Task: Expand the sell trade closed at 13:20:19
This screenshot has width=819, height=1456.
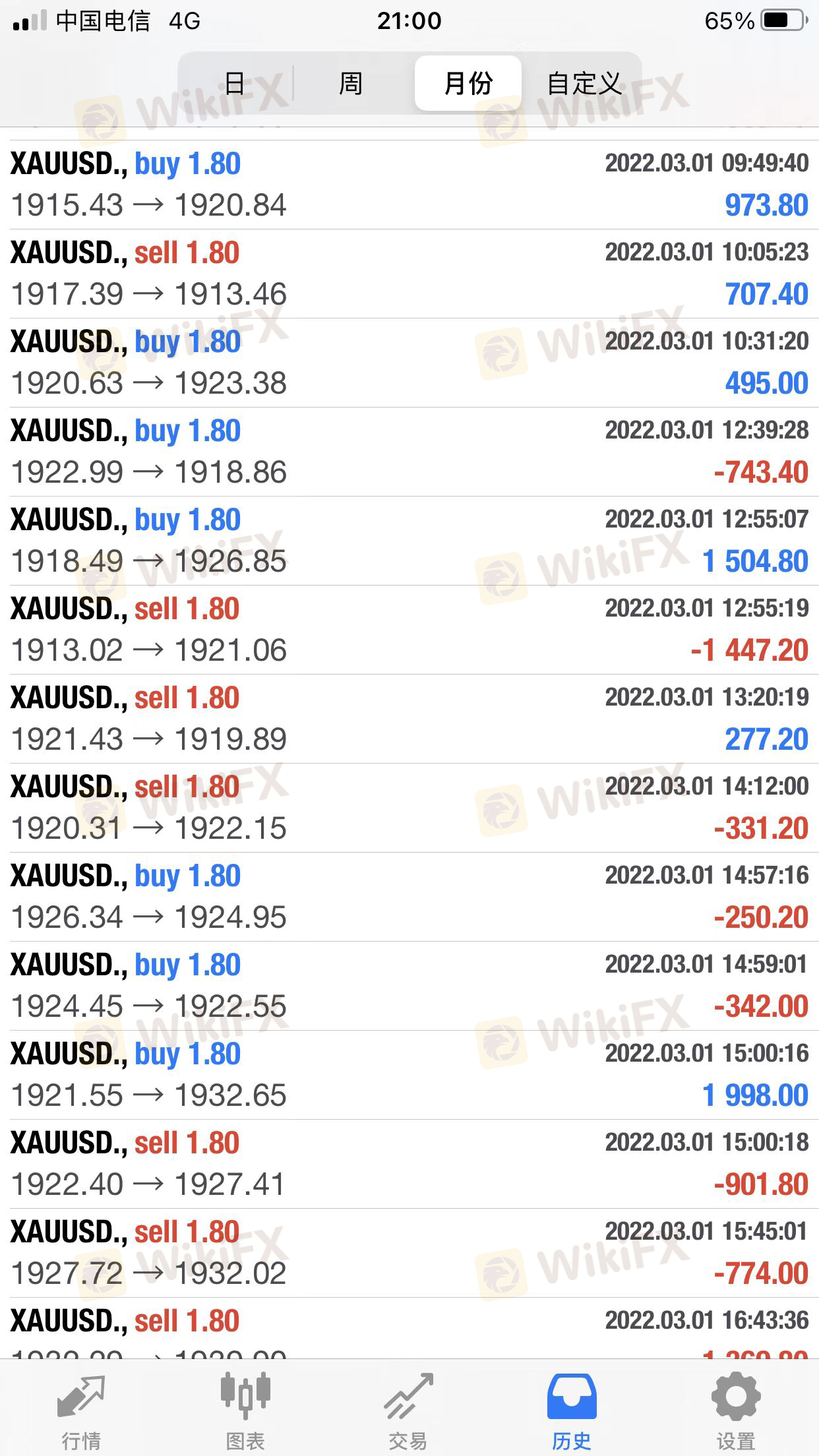Action: pyautogui.click(x=409, y=719)
